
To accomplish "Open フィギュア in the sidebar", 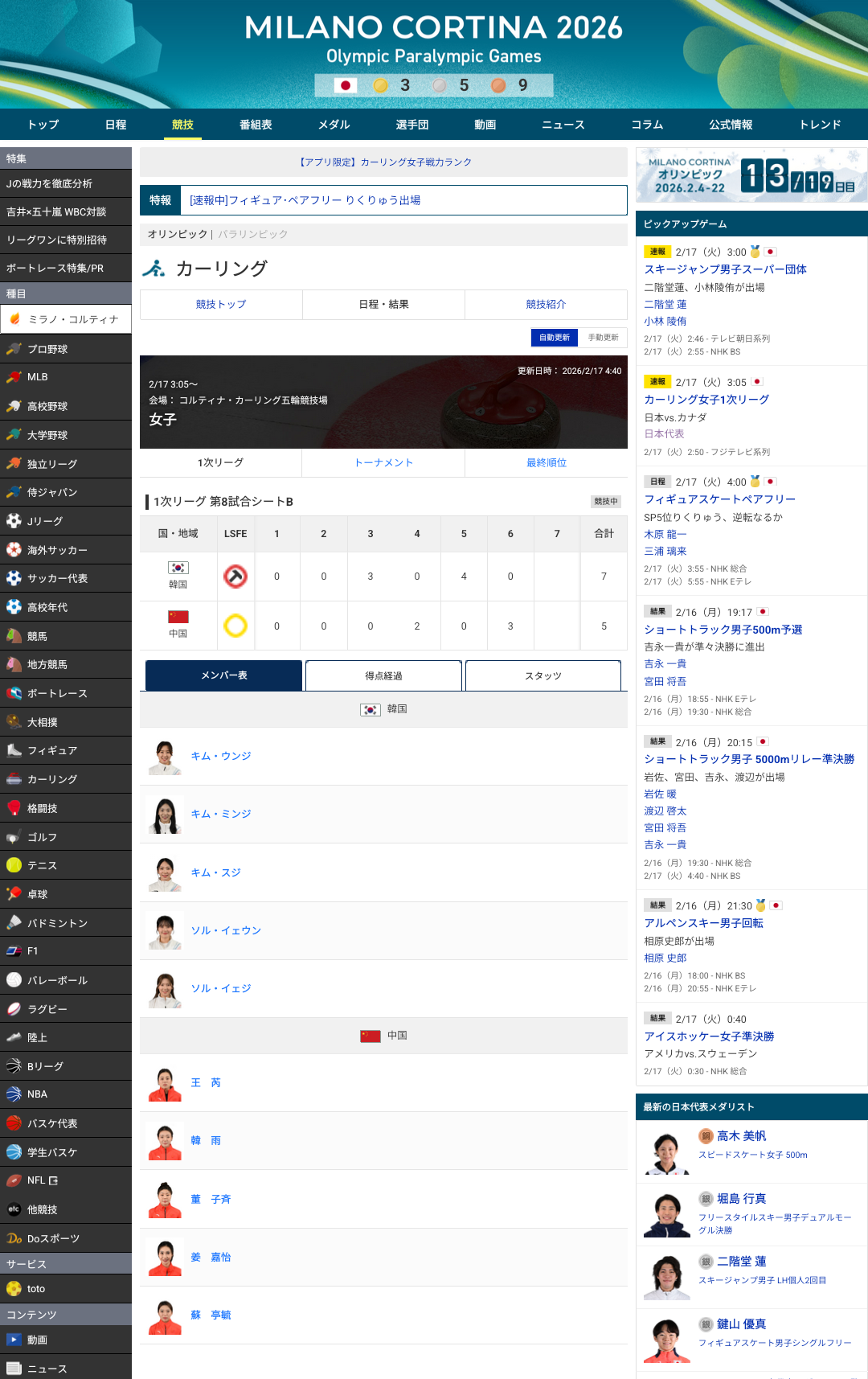I will tap(52, 750).
